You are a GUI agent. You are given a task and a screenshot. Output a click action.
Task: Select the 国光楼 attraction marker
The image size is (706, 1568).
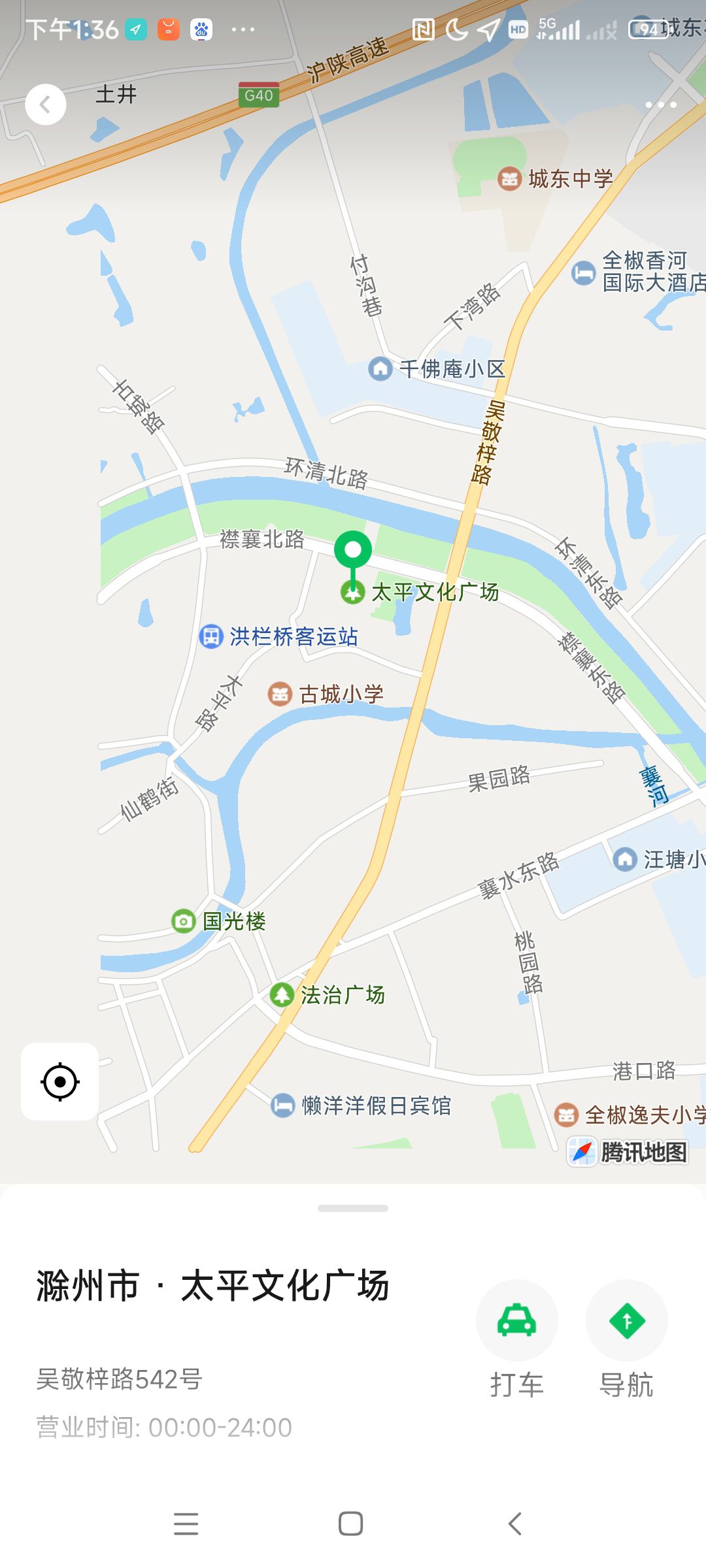[184, 921]
